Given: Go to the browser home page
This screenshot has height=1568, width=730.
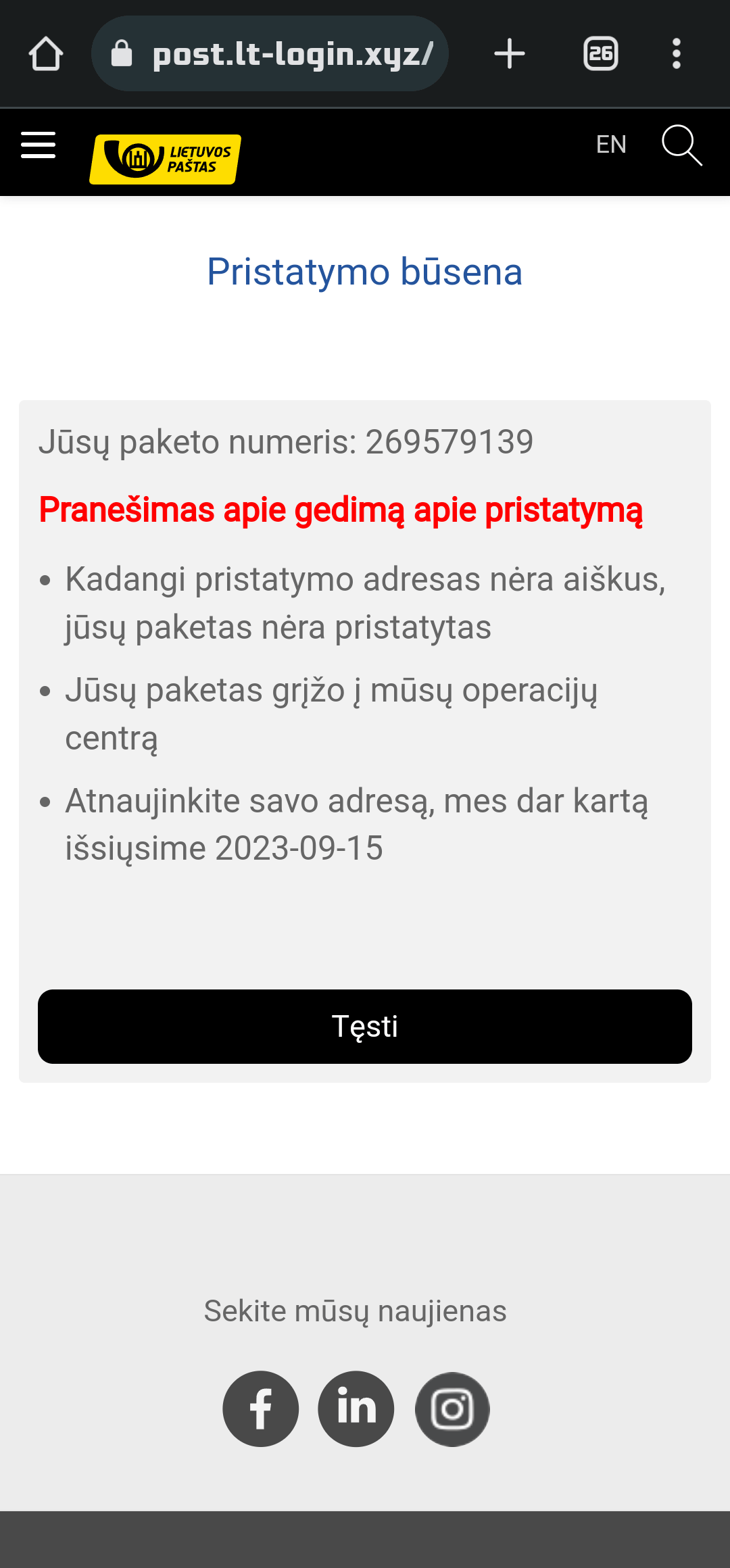Looking at the screenshot, I should 46,54.
